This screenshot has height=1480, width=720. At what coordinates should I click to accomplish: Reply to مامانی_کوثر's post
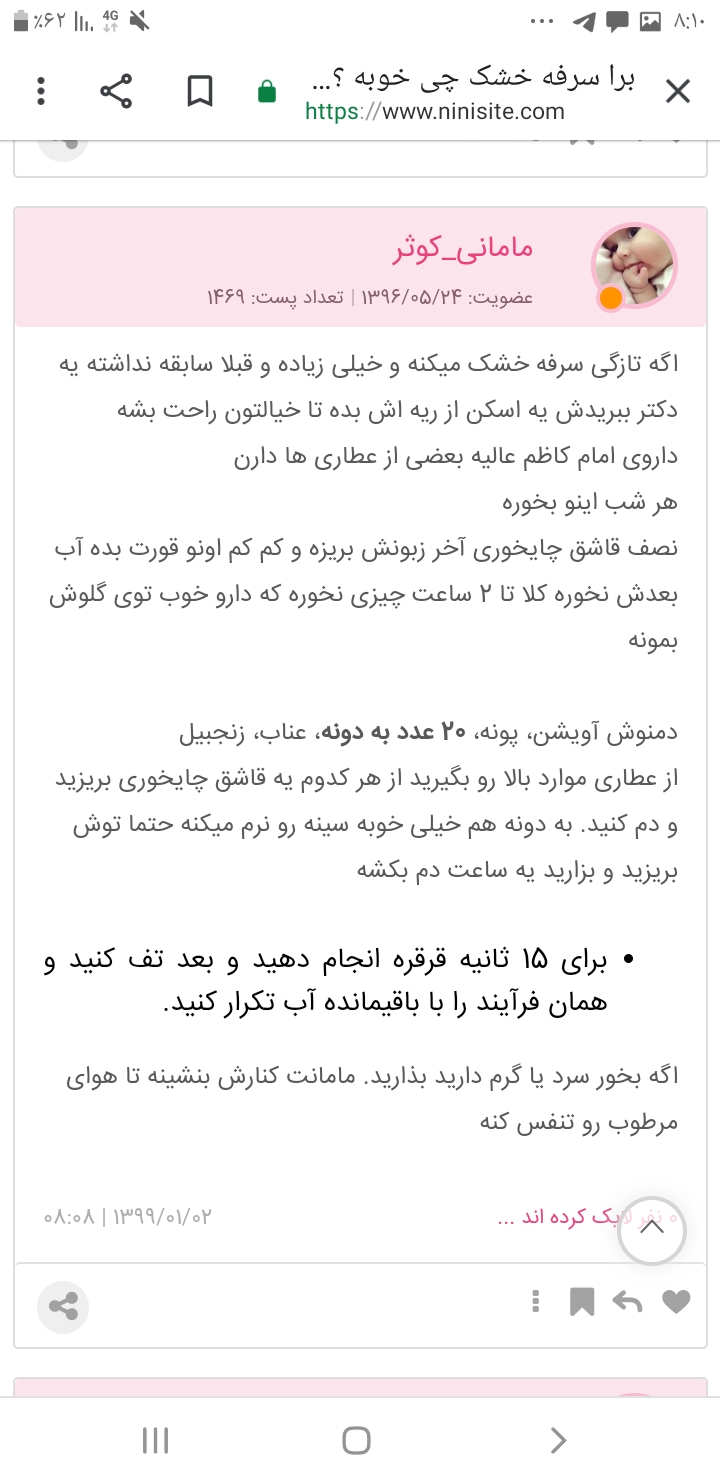coord(627,1301)
